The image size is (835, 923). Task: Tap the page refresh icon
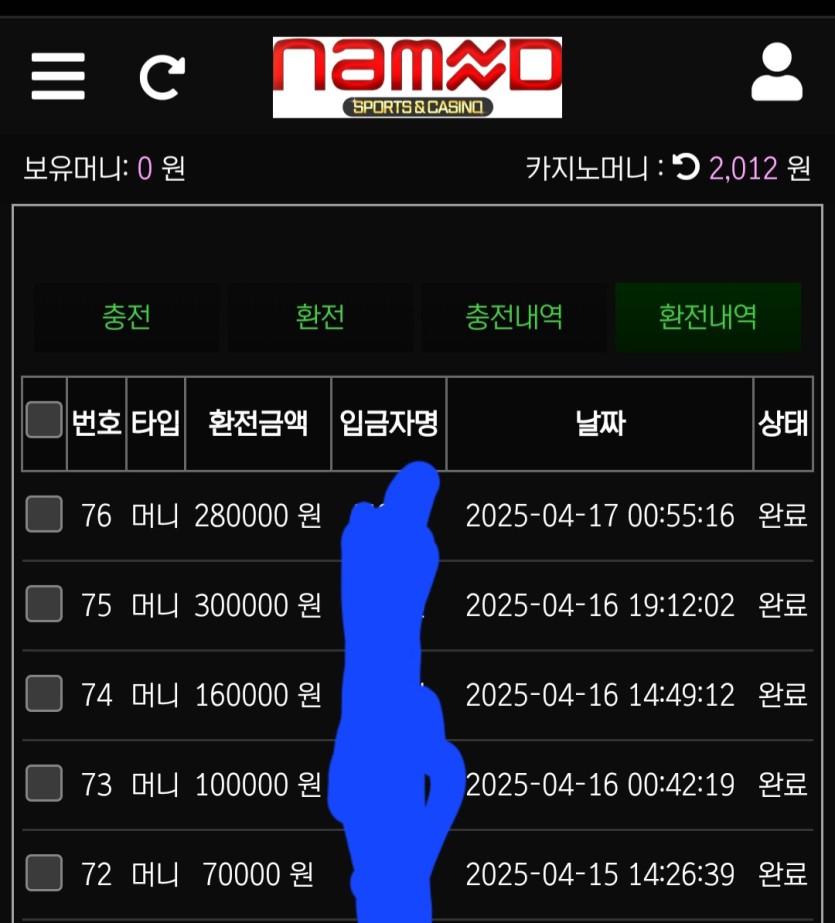[x=162, y=77]
